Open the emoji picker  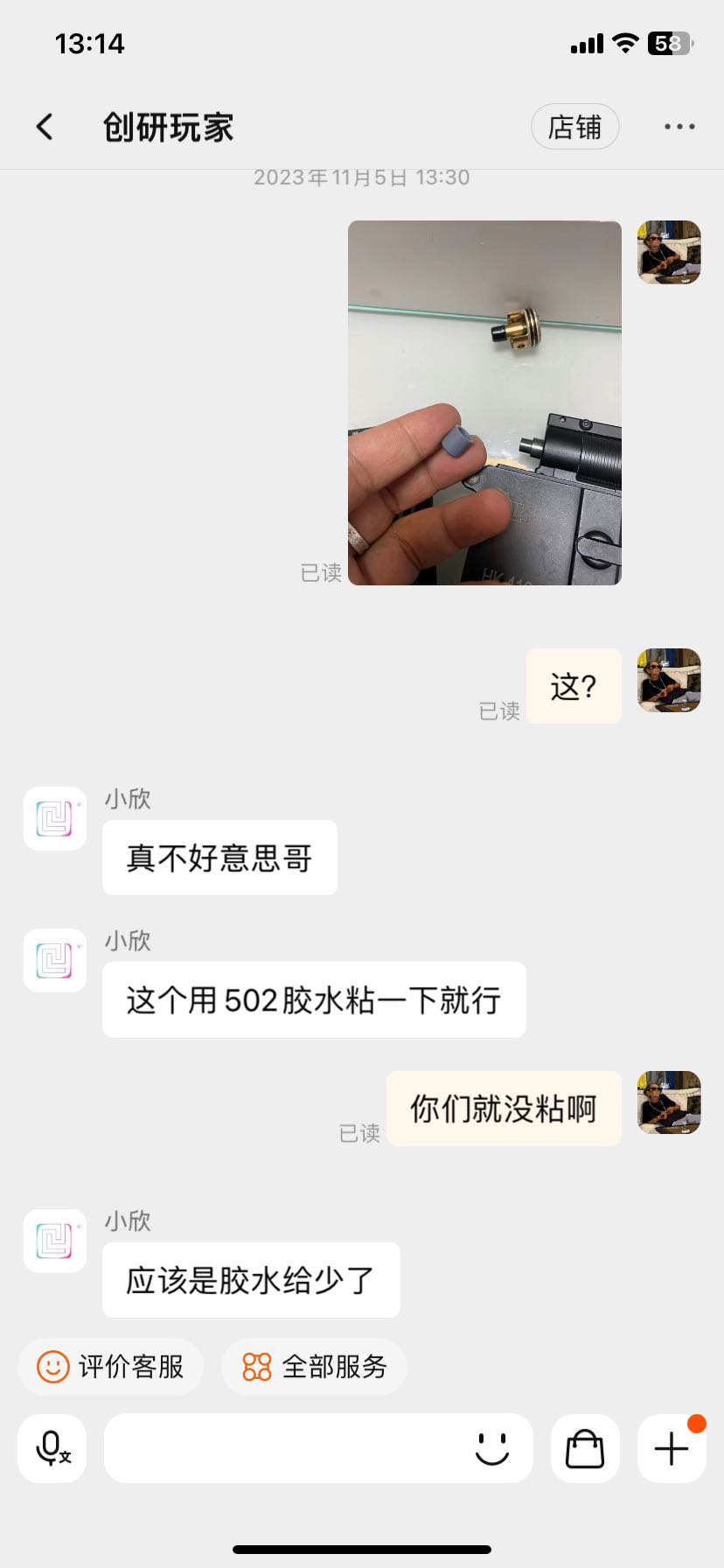(491, 1448)
